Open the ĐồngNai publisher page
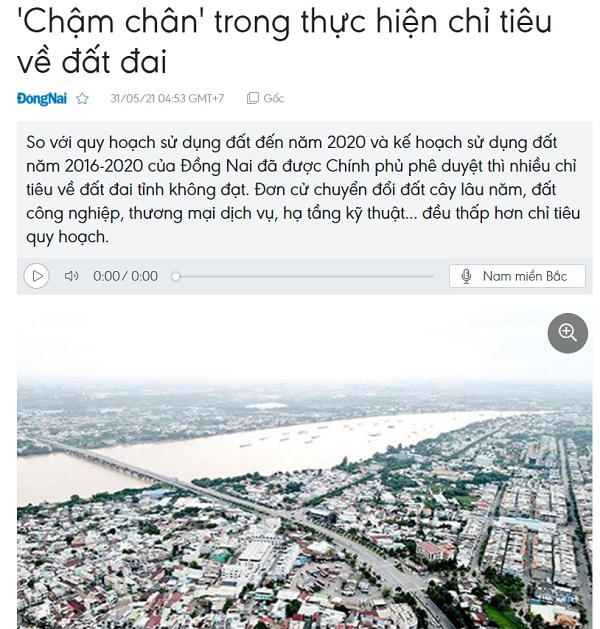600x629 pixels. click(42, 98)
